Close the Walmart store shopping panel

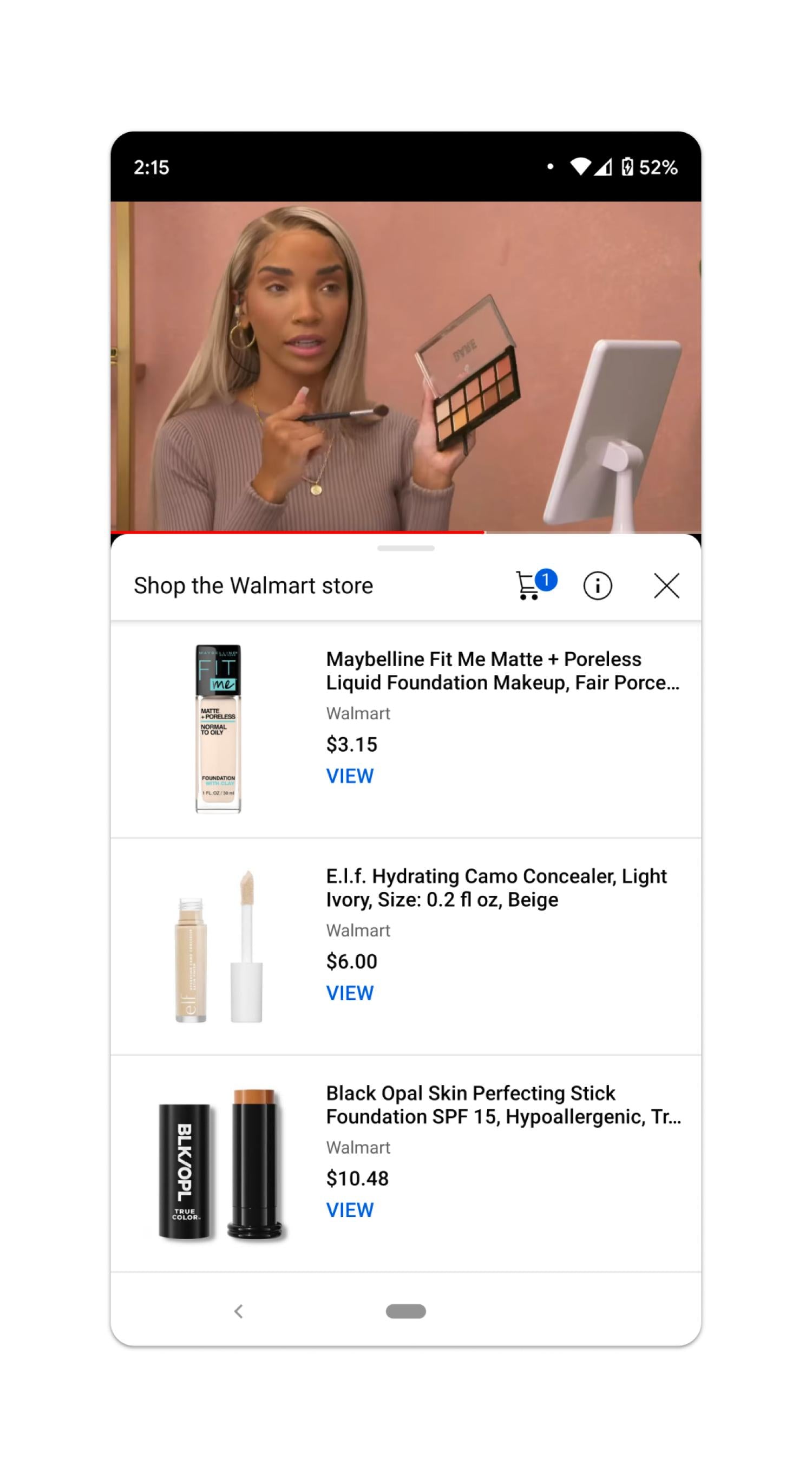(666, 585)
